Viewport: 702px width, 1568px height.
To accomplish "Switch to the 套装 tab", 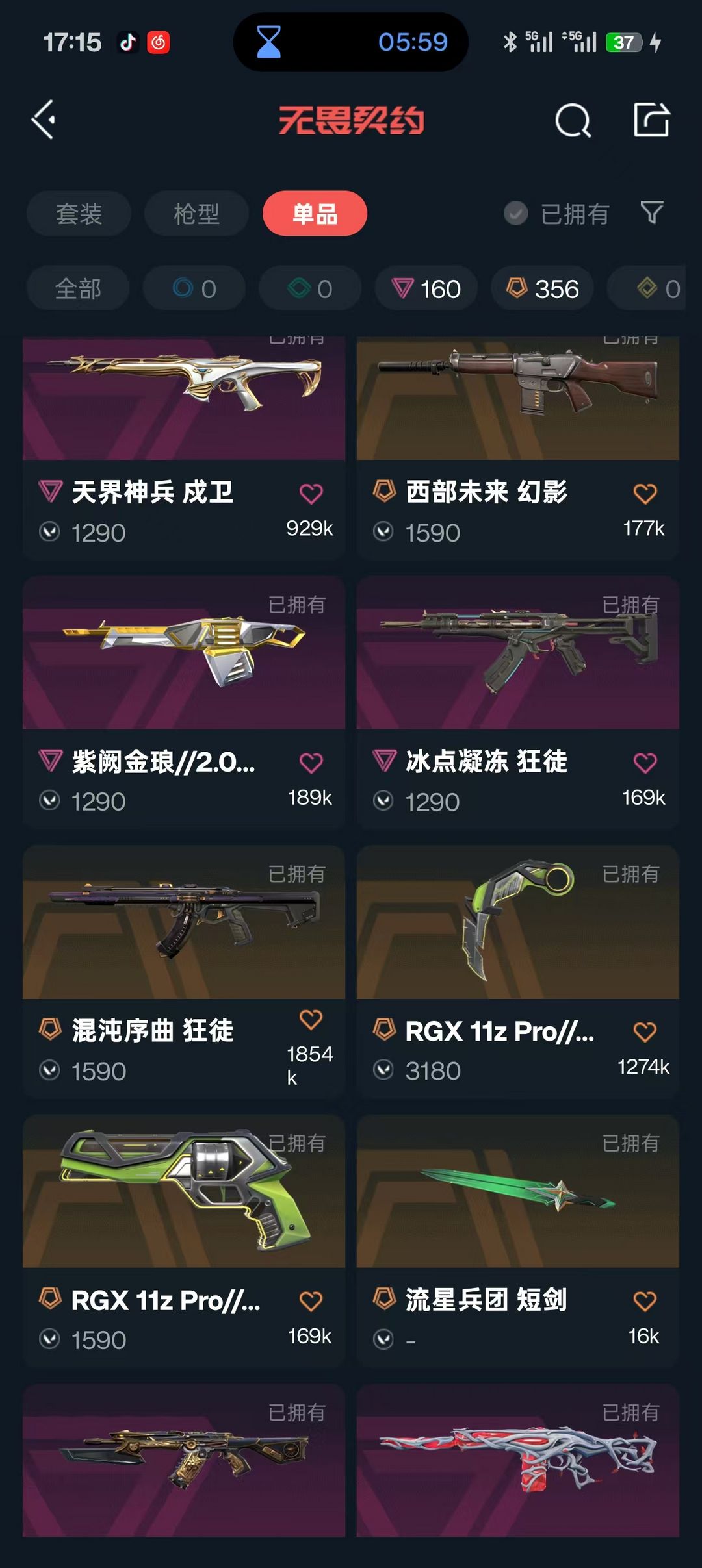I will click(79, 214).
